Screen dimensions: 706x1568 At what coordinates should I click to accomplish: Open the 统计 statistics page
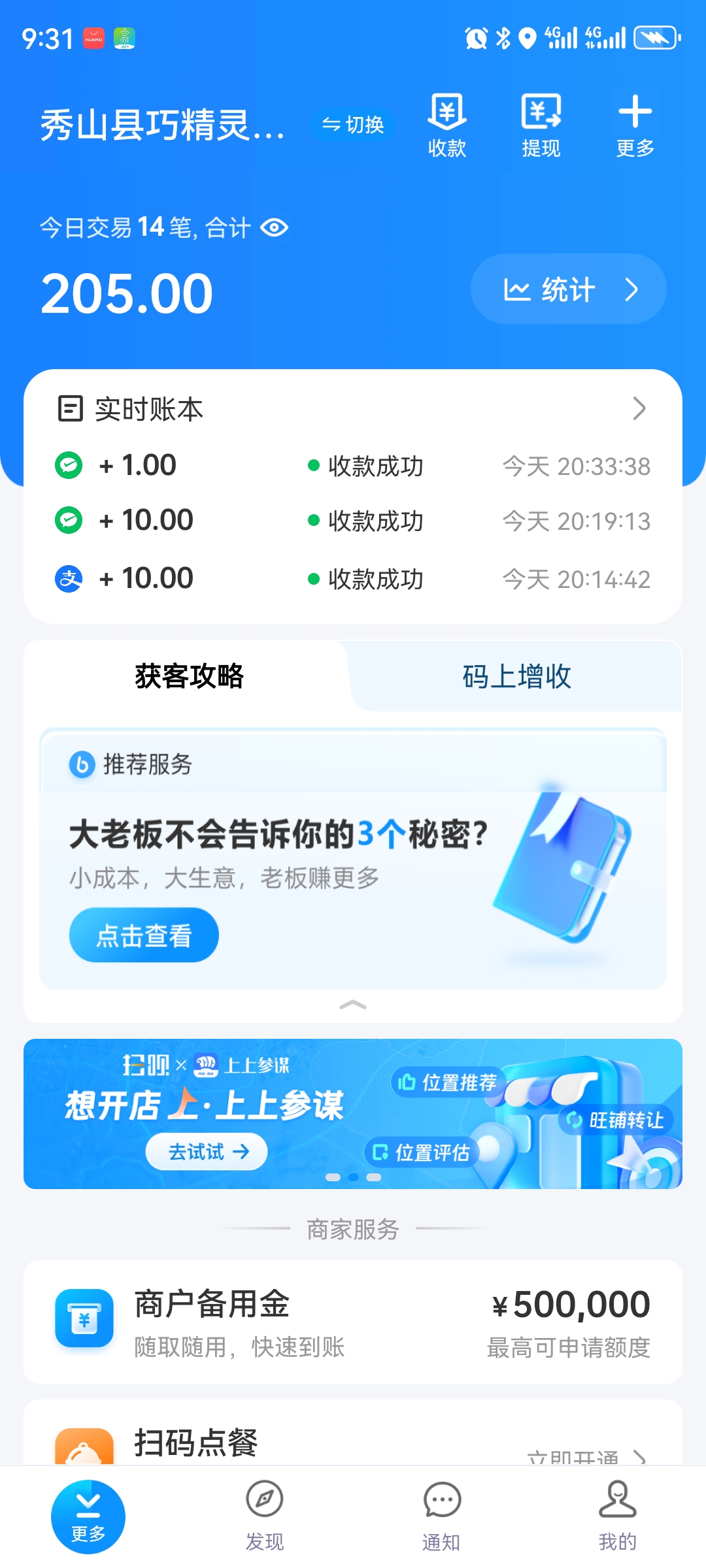coord(568,289)
